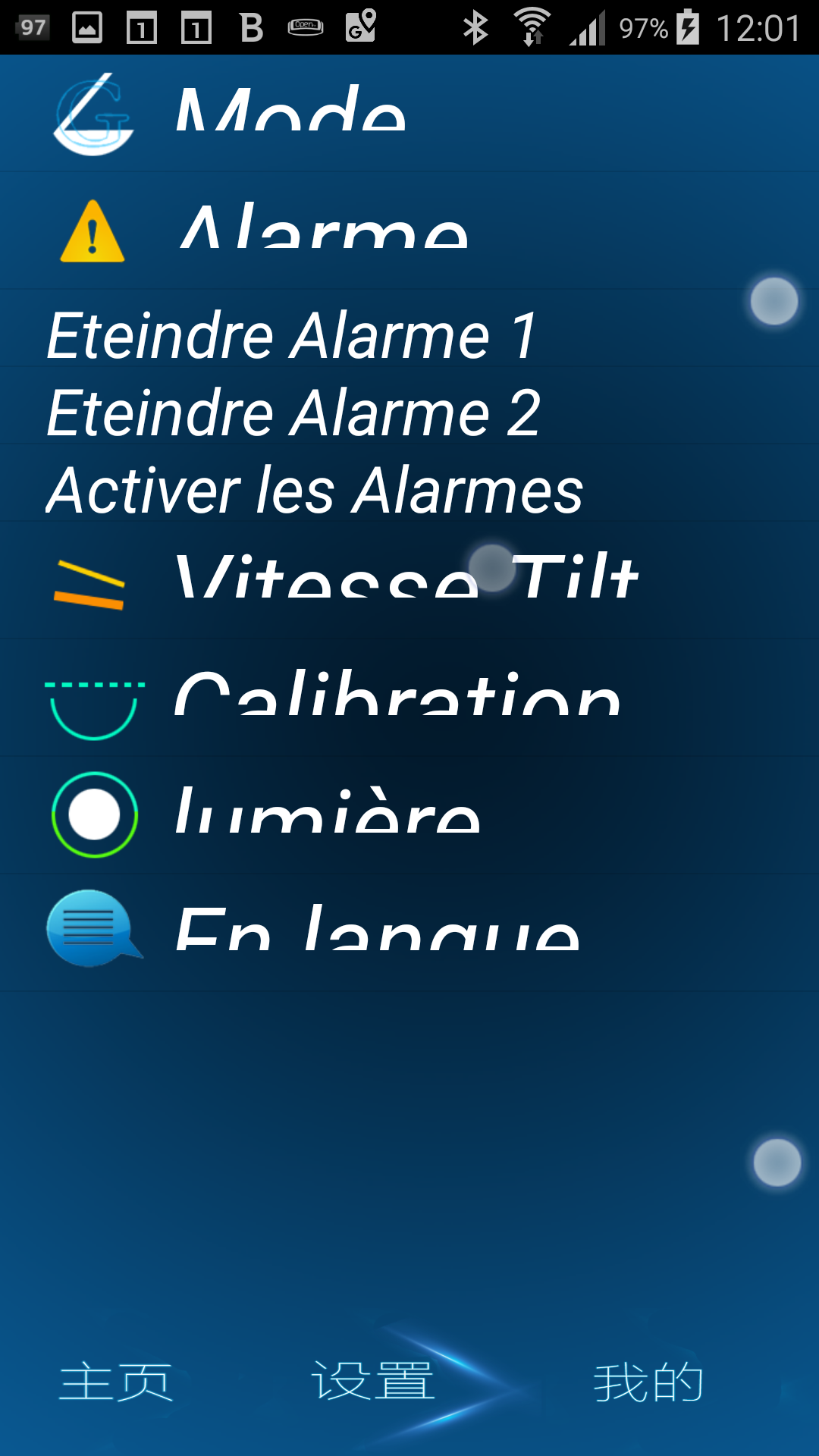Open the Calibration row

click(x=409, y=698)
